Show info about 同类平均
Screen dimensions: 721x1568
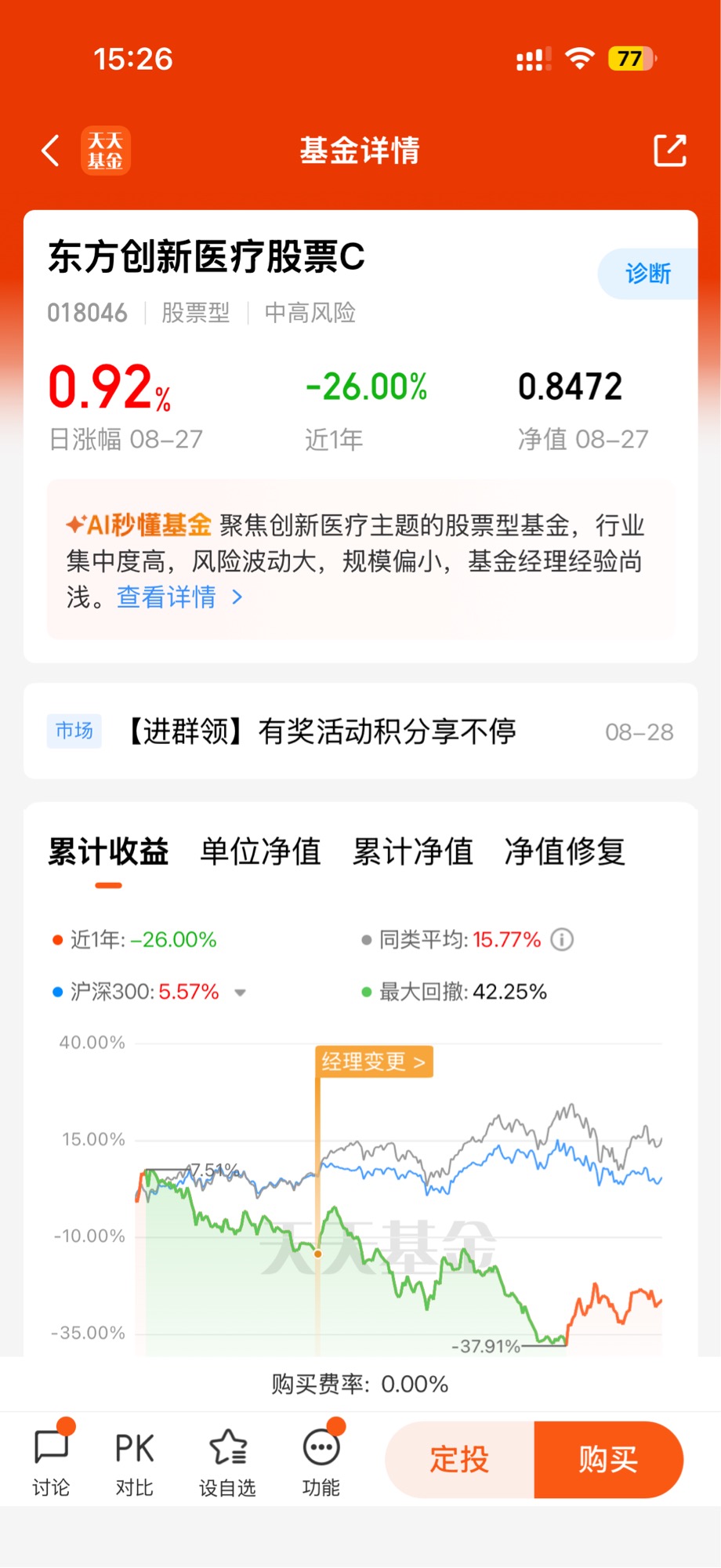(562, 939)
